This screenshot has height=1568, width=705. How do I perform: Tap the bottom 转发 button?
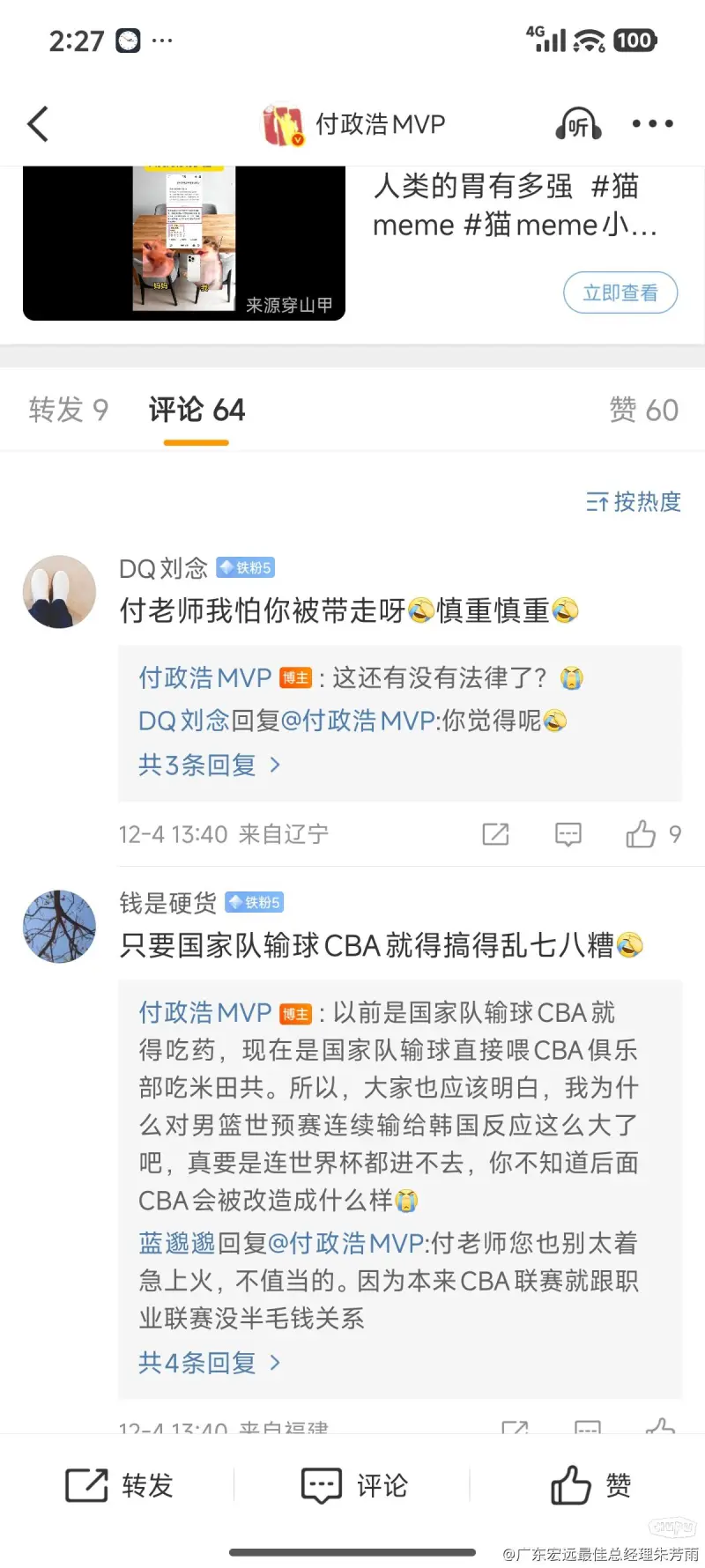119,1485
